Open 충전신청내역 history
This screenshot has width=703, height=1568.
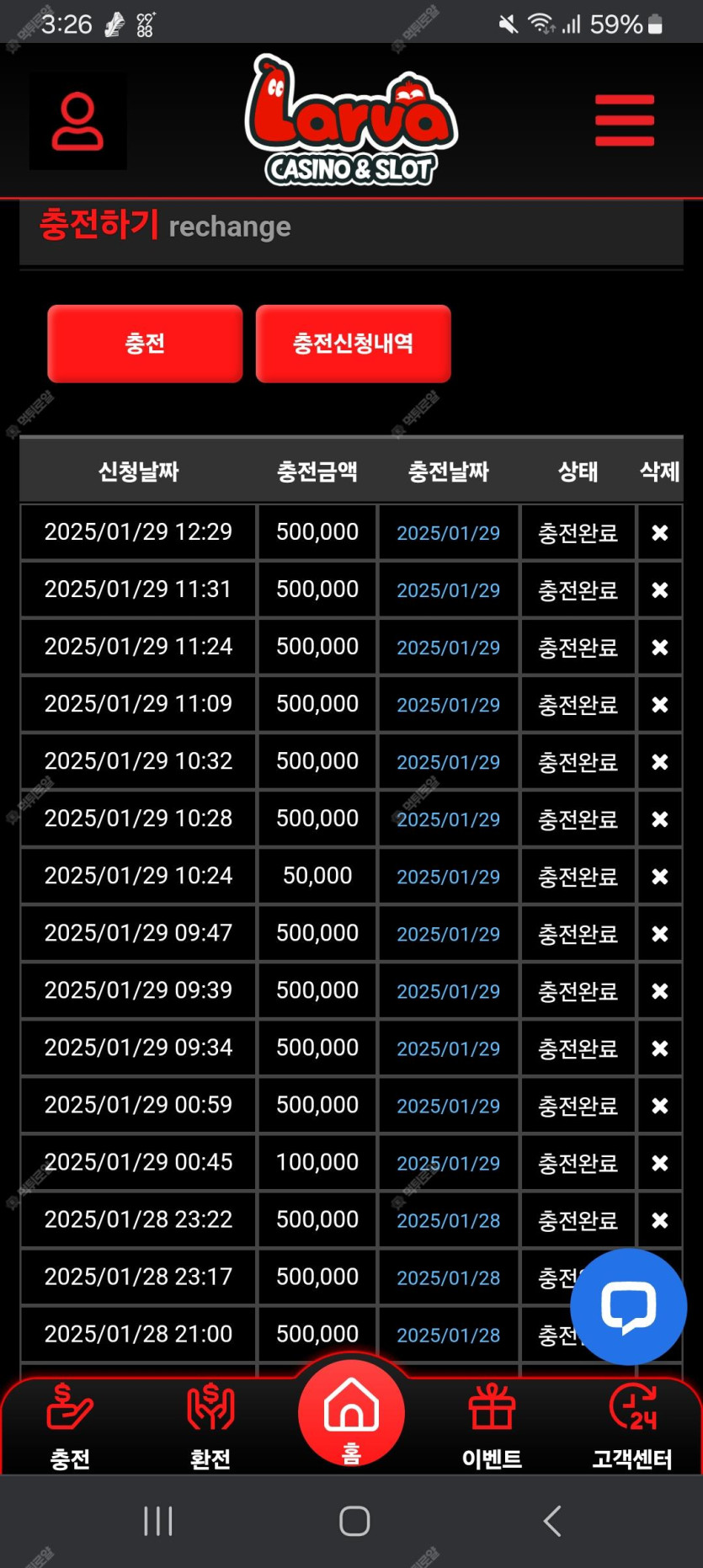coord(353,344)
